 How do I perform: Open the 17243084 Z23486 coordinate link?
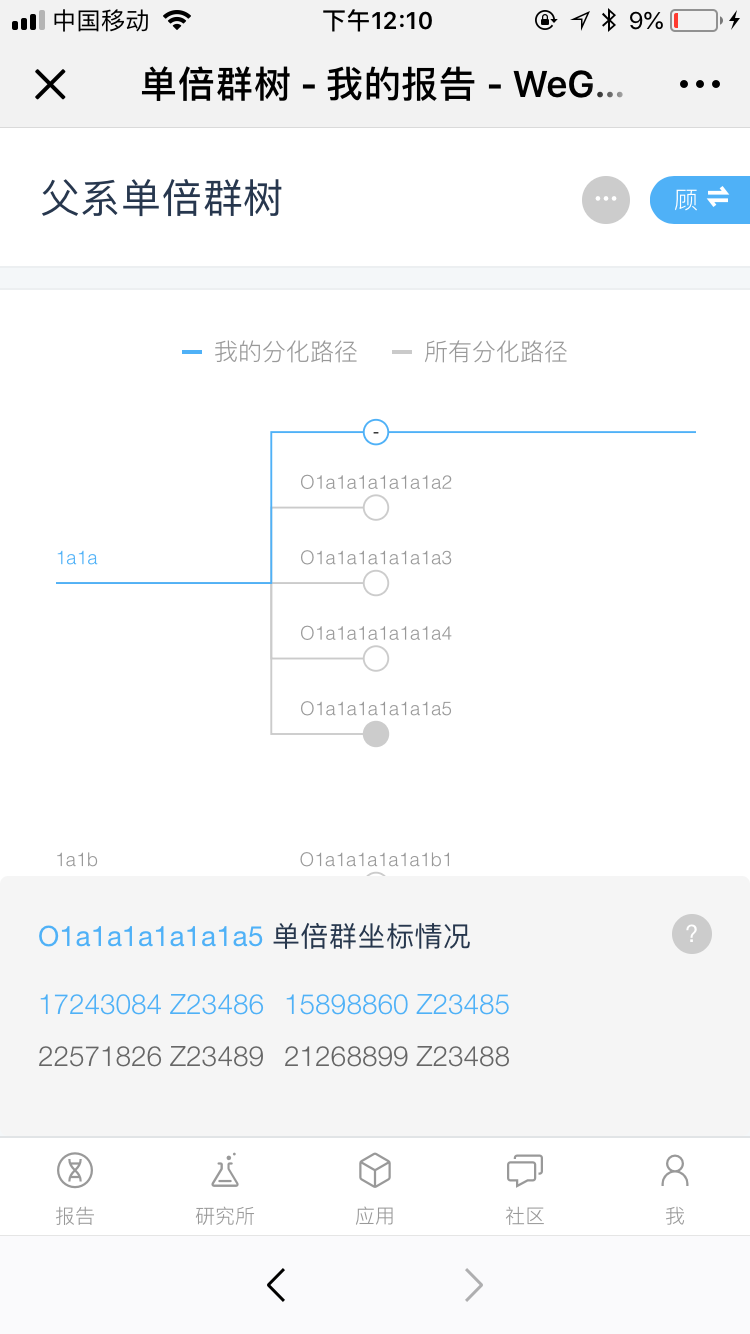pos(151,1005)
